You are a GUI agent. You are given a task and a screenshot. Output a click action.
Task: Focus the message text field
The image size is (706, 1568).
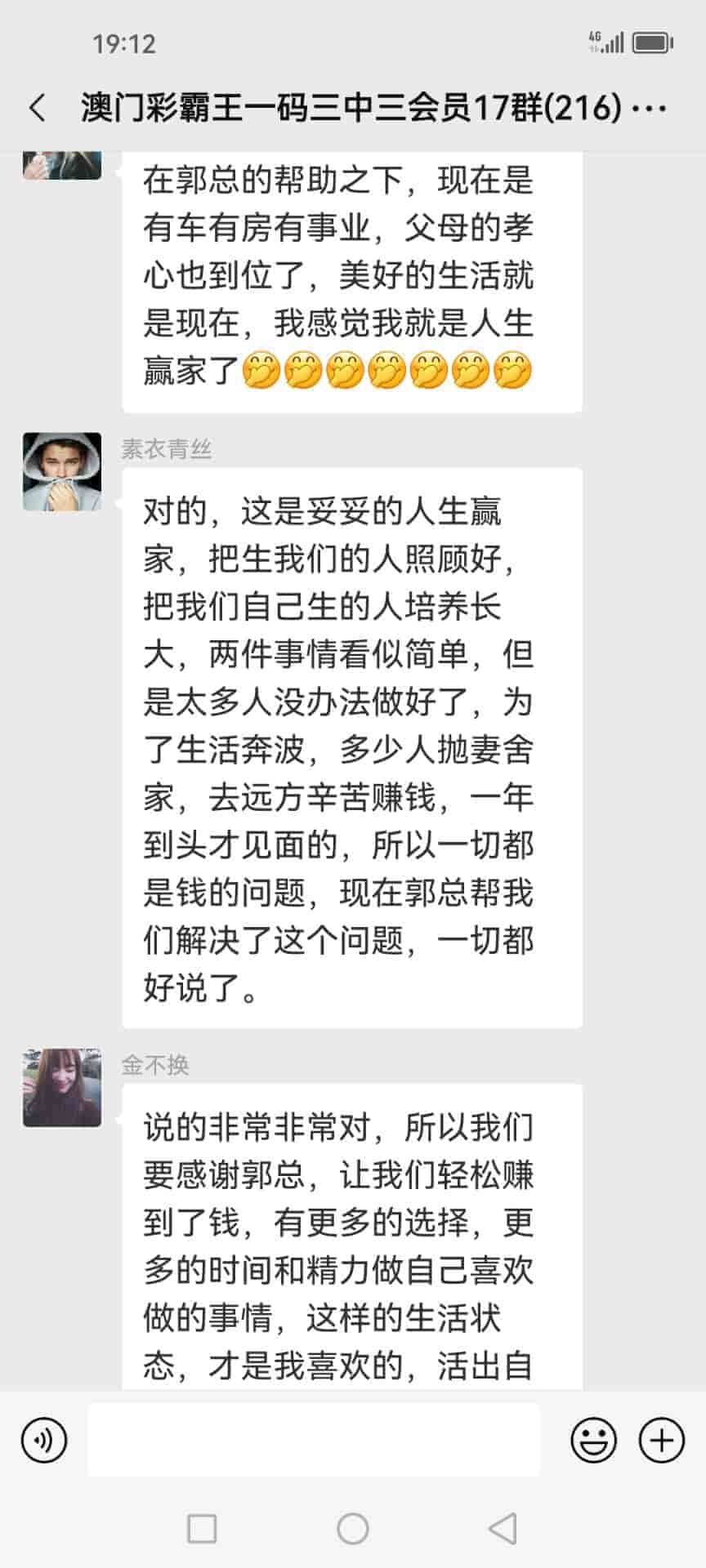point(314,1440)
